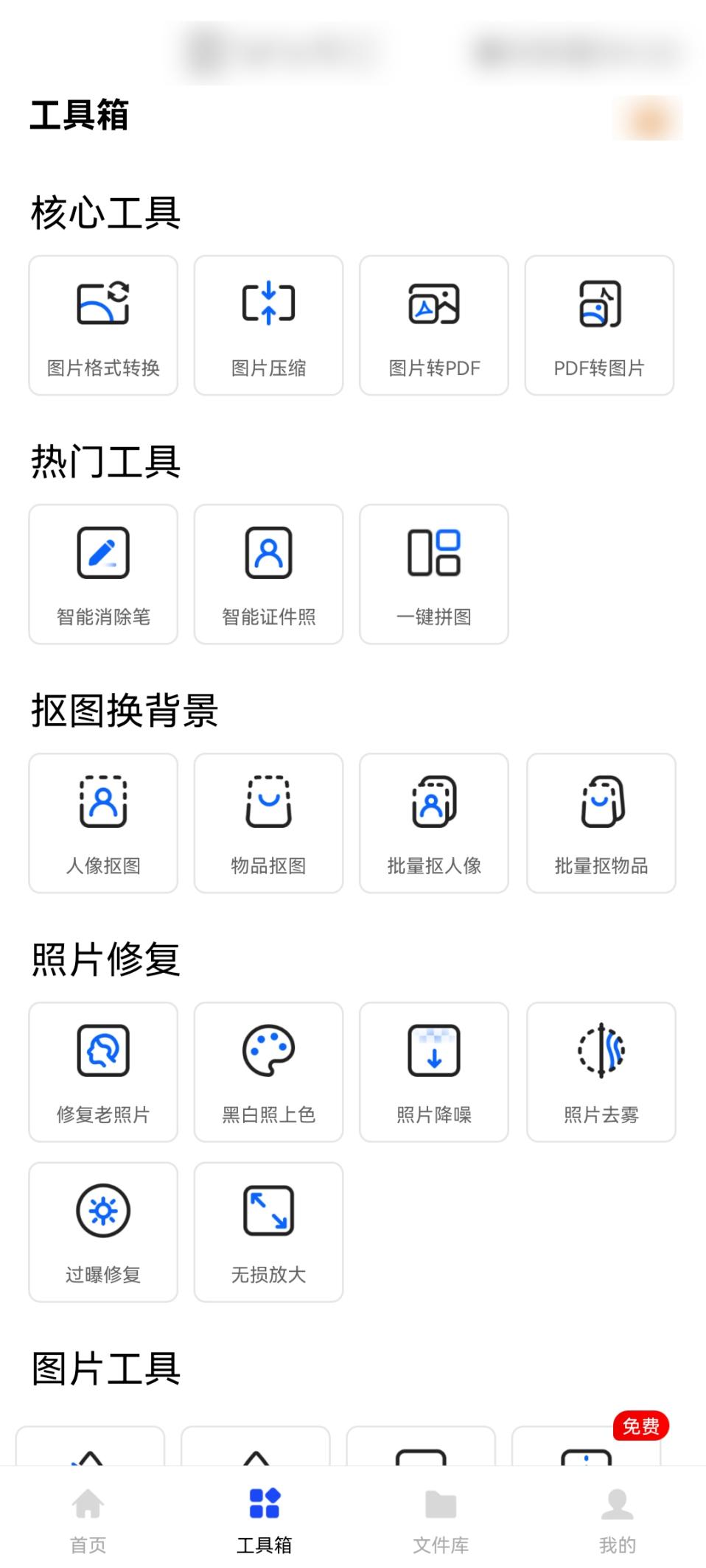This screenshot has width=706, height=1568.
Task: Tap the 智能证件照 card
Action: click(x=268, y=574)
